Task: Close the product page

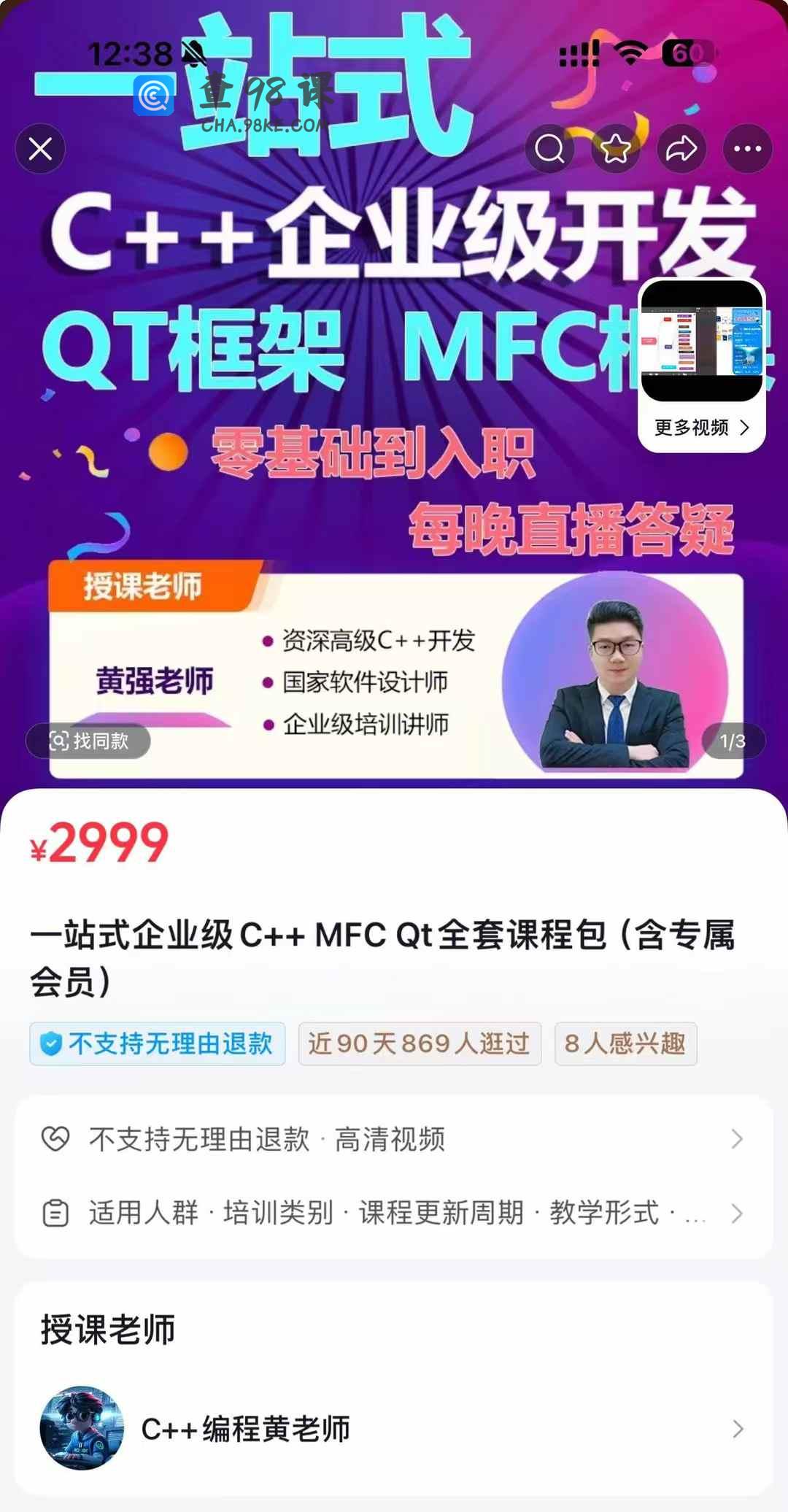Action: [40, 149]
